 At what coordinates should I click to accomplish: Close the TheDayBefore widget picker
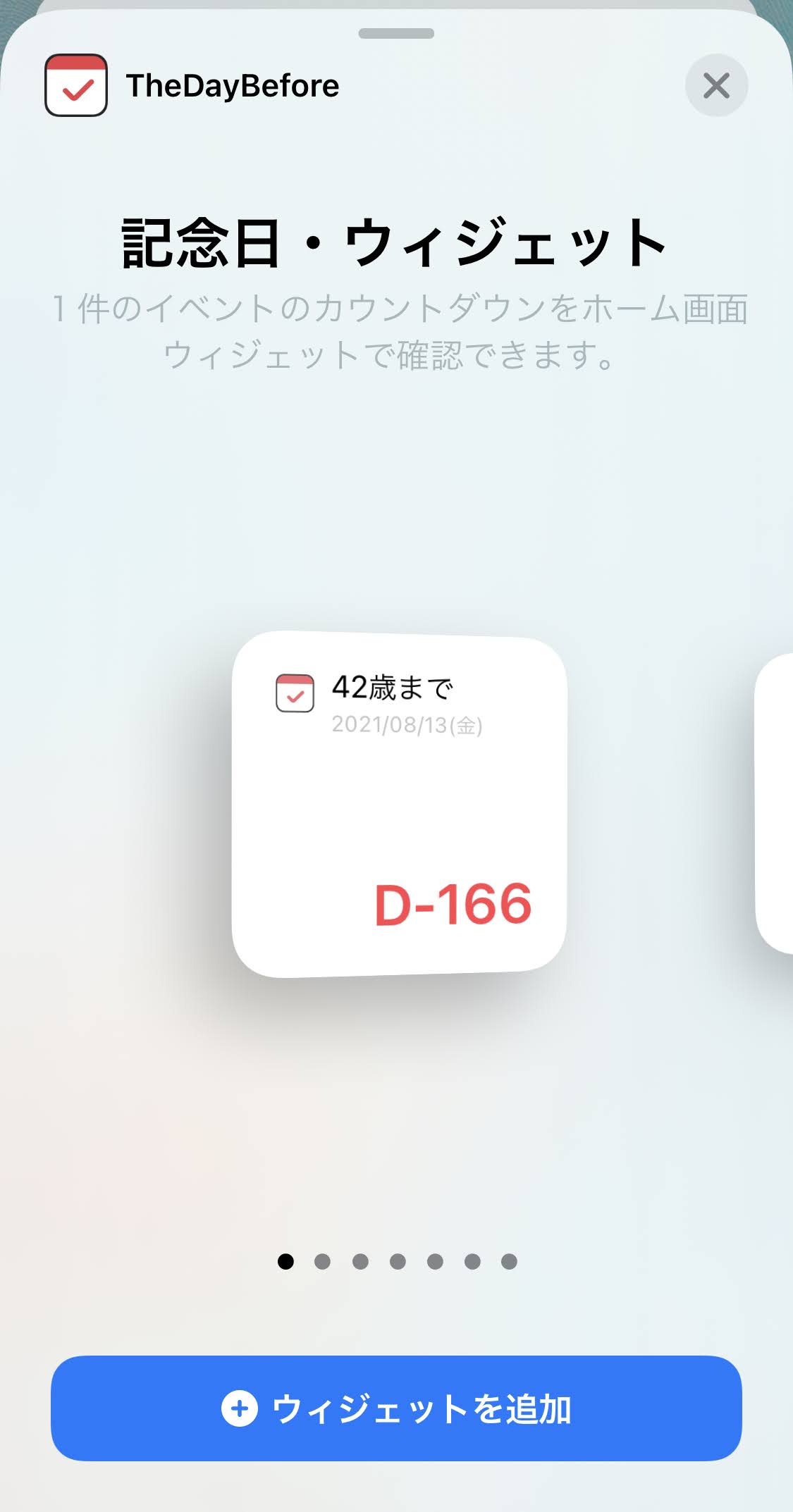716,86
